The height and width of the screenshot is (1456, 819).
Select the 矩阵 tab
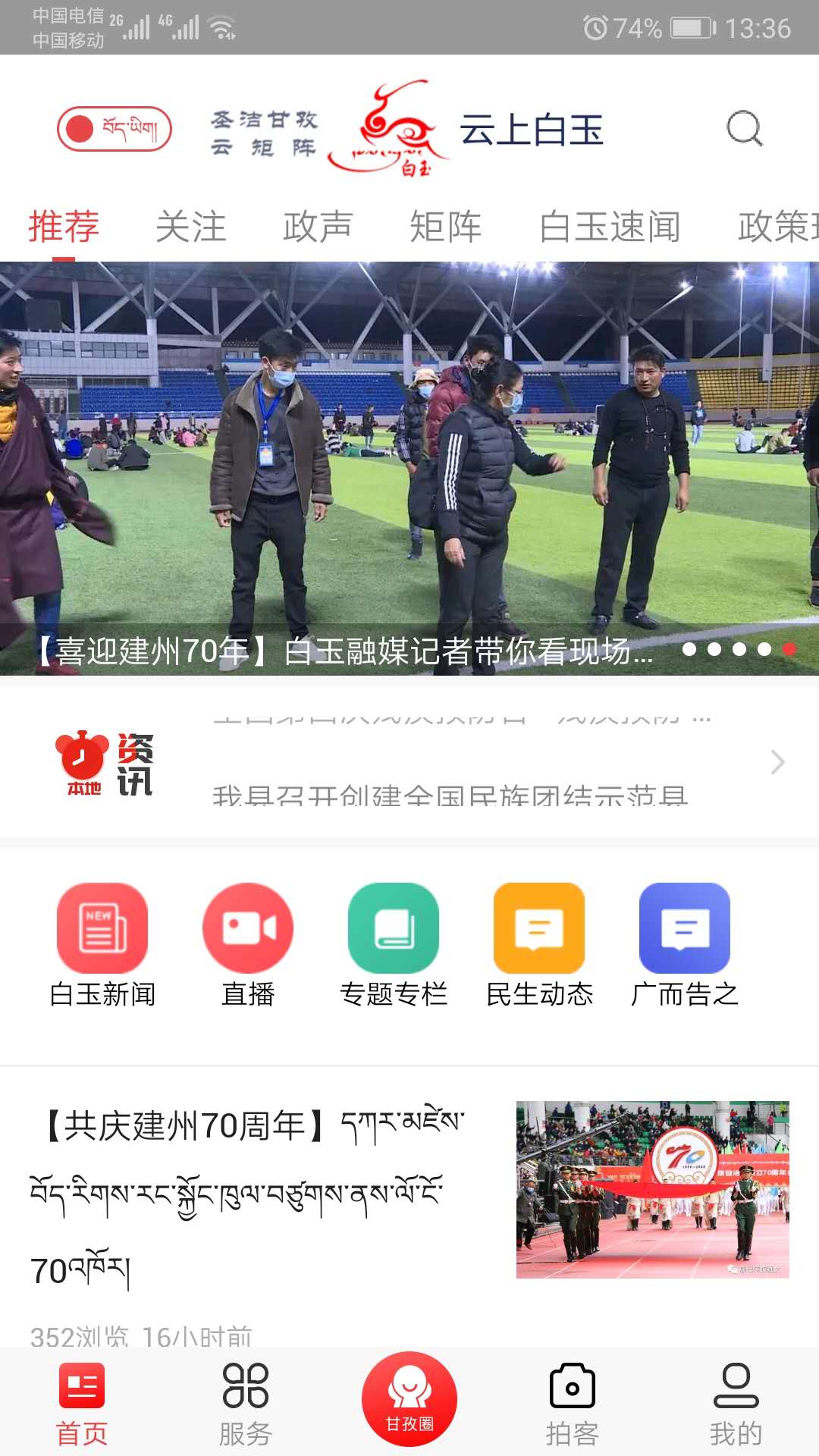[x=445, y=227]
